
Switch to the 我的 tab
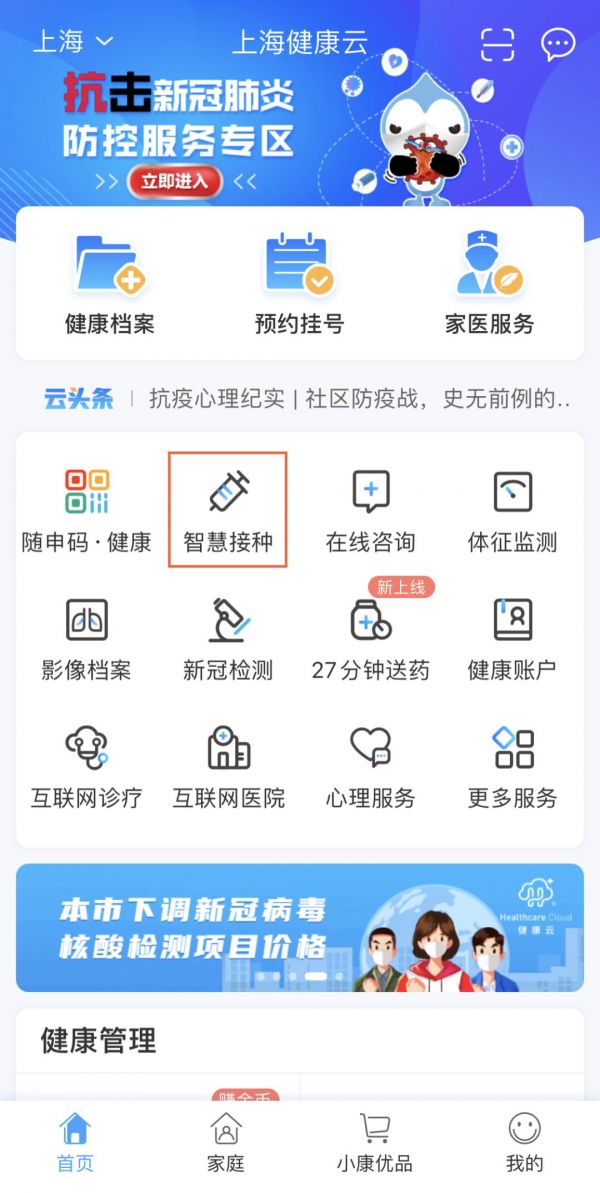pyautogui.click(x=524, y=1143)
